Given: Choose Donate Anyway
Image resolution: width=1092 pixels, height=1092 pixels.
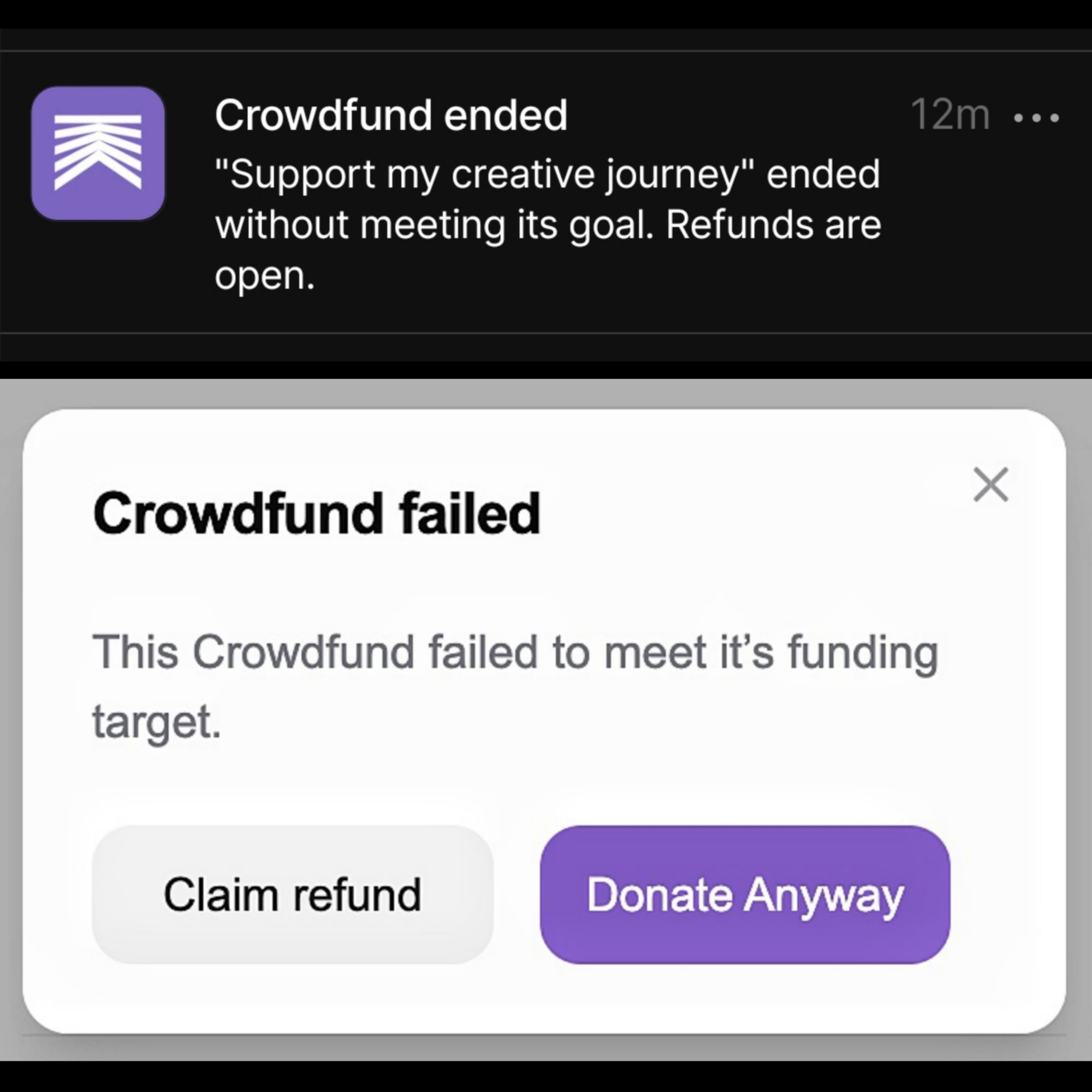Looking at the screenshot, I should [x=744, y=895].
